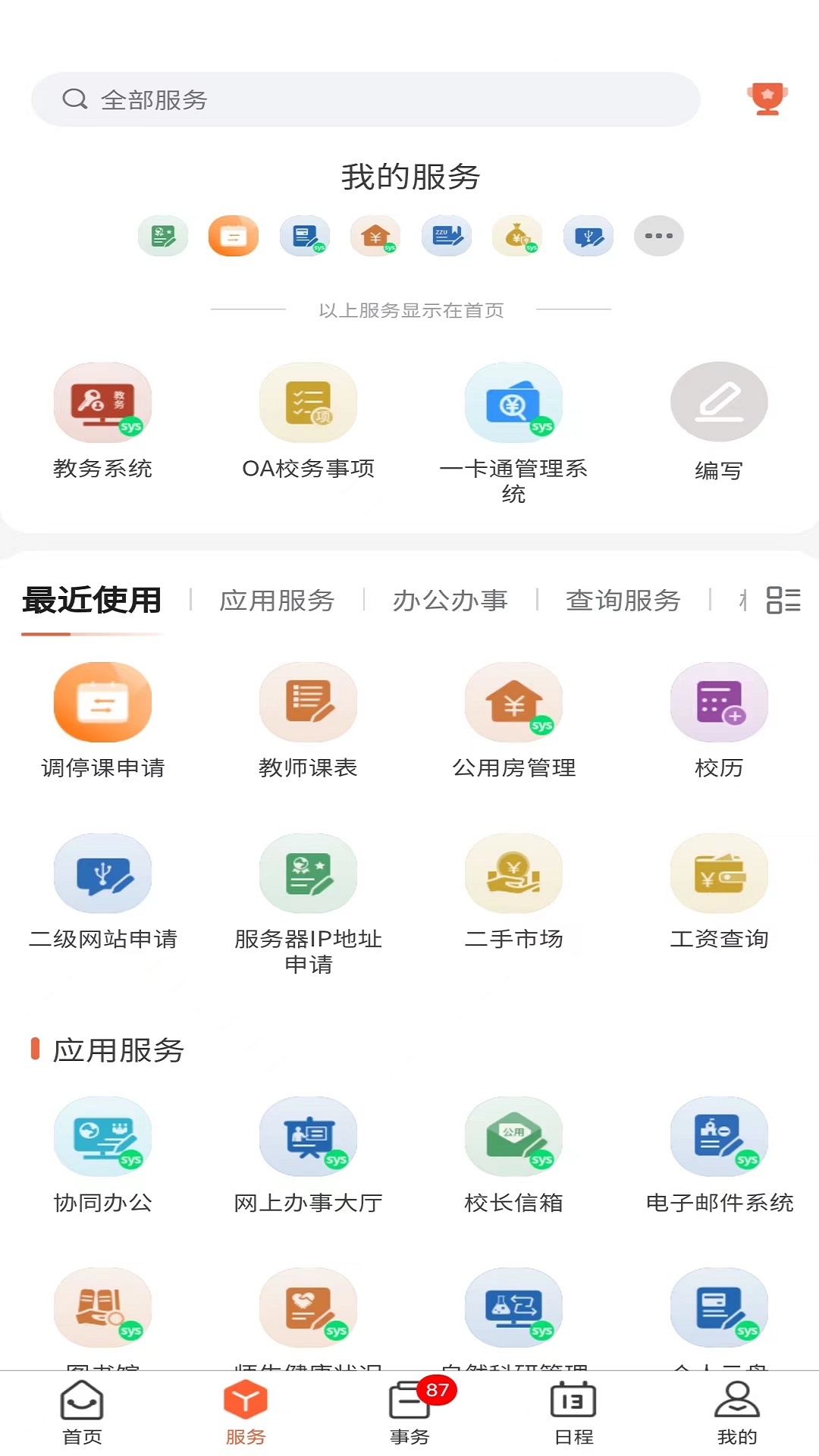Switch to the 日程 tab

(573, 1412)
